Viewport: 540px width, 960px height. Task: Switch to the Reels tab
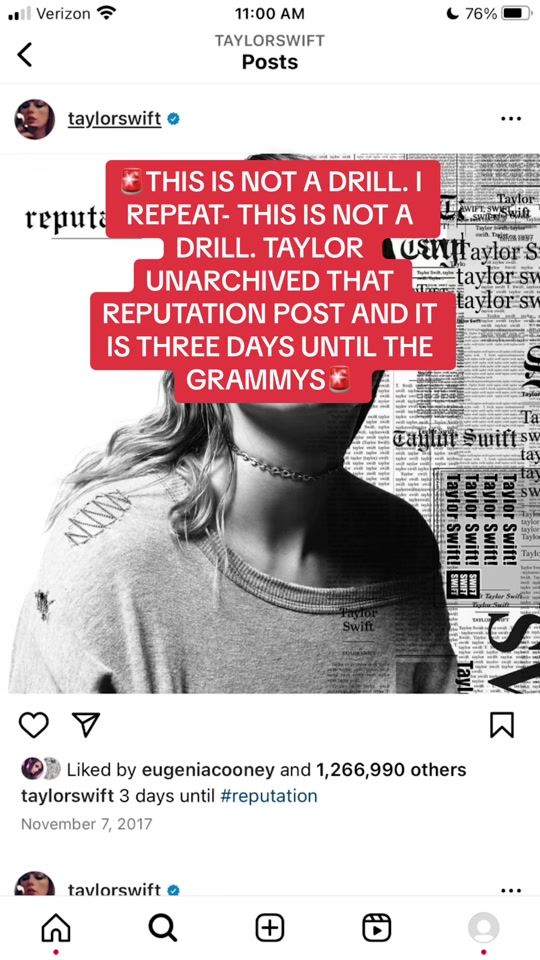pyautogui.click(x=377, y=928)
